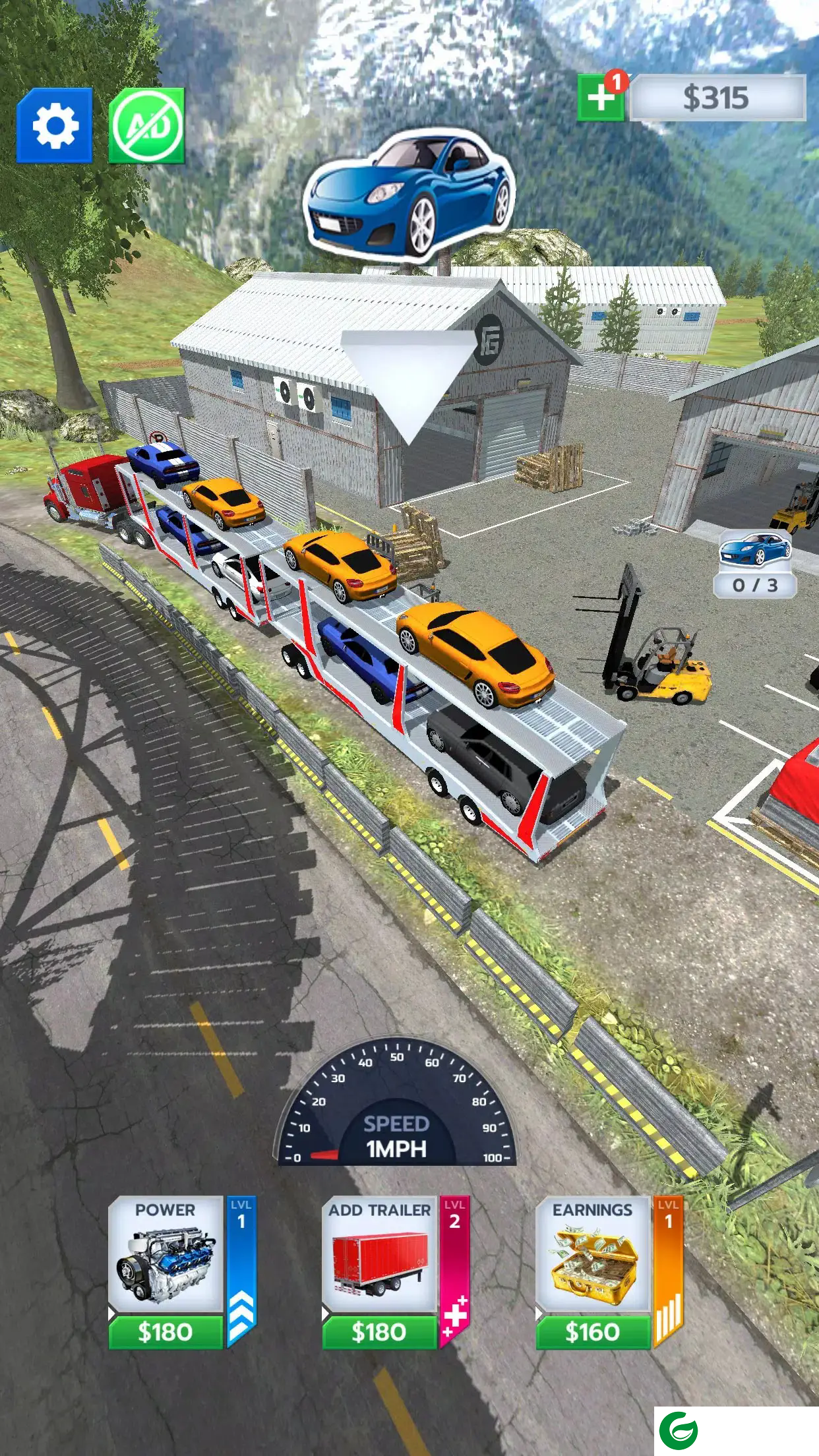Add more money with the green plus

[600, 98]
